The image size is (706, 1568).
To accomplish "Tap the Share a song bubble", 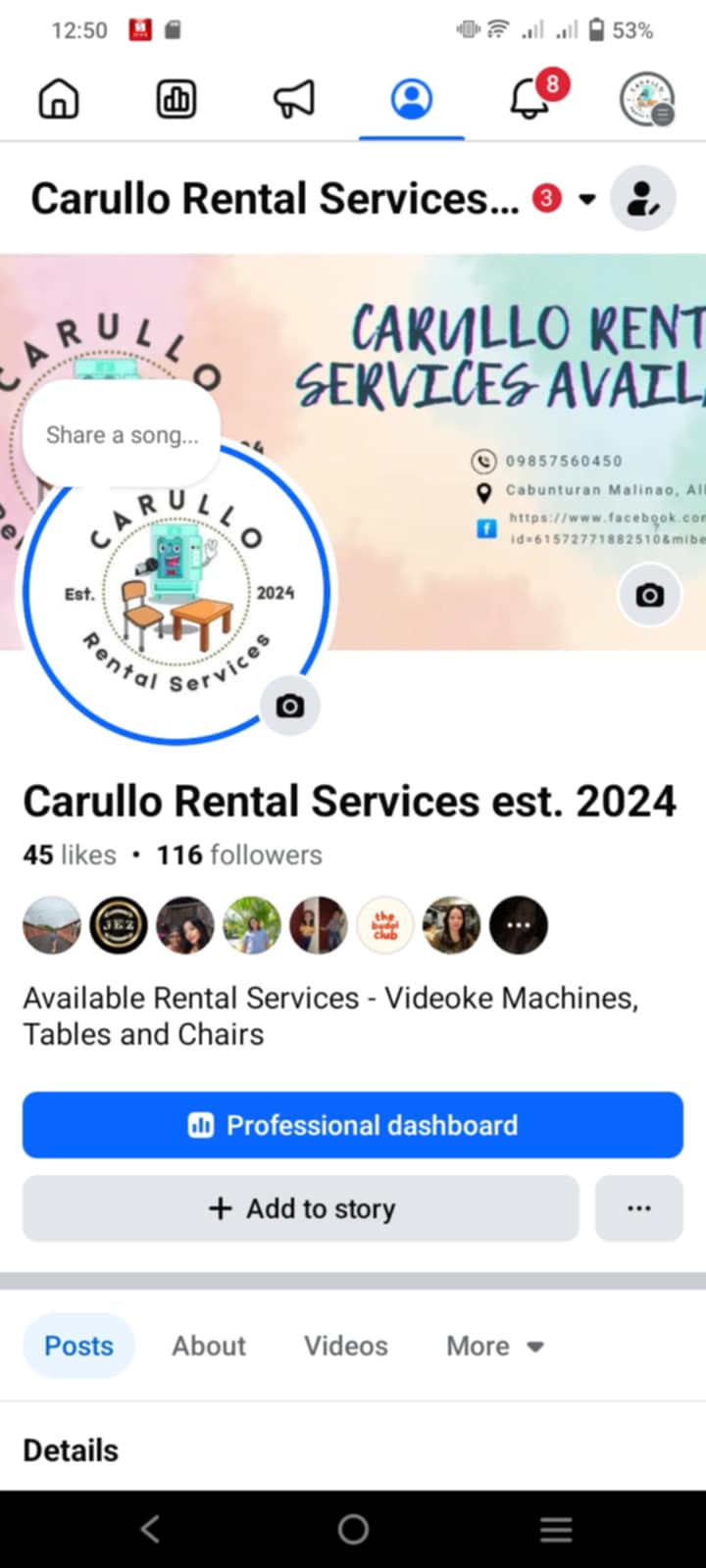I will 123,435.
